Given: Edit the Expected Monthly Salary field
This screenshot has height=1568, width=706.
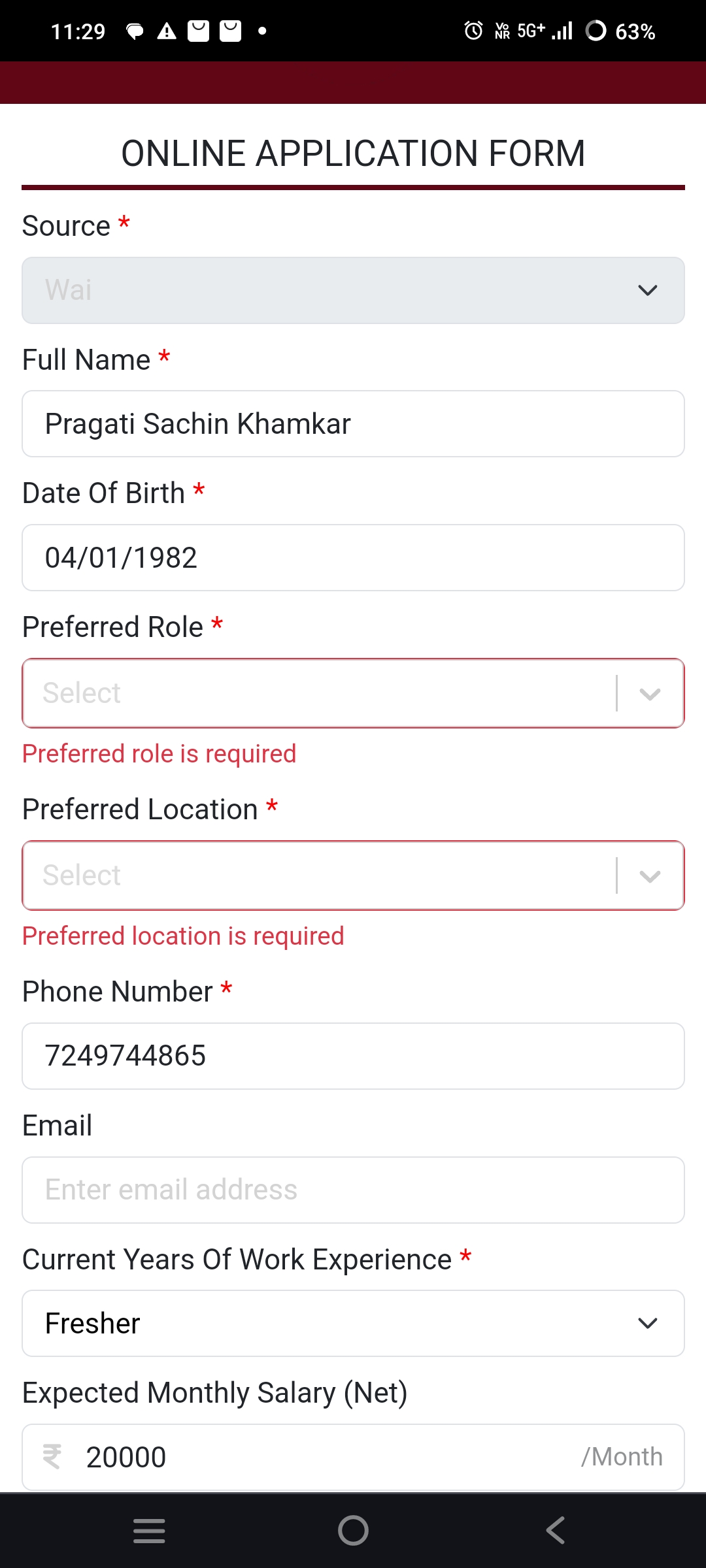Looking at the screenshot, I should (353, 1458).
